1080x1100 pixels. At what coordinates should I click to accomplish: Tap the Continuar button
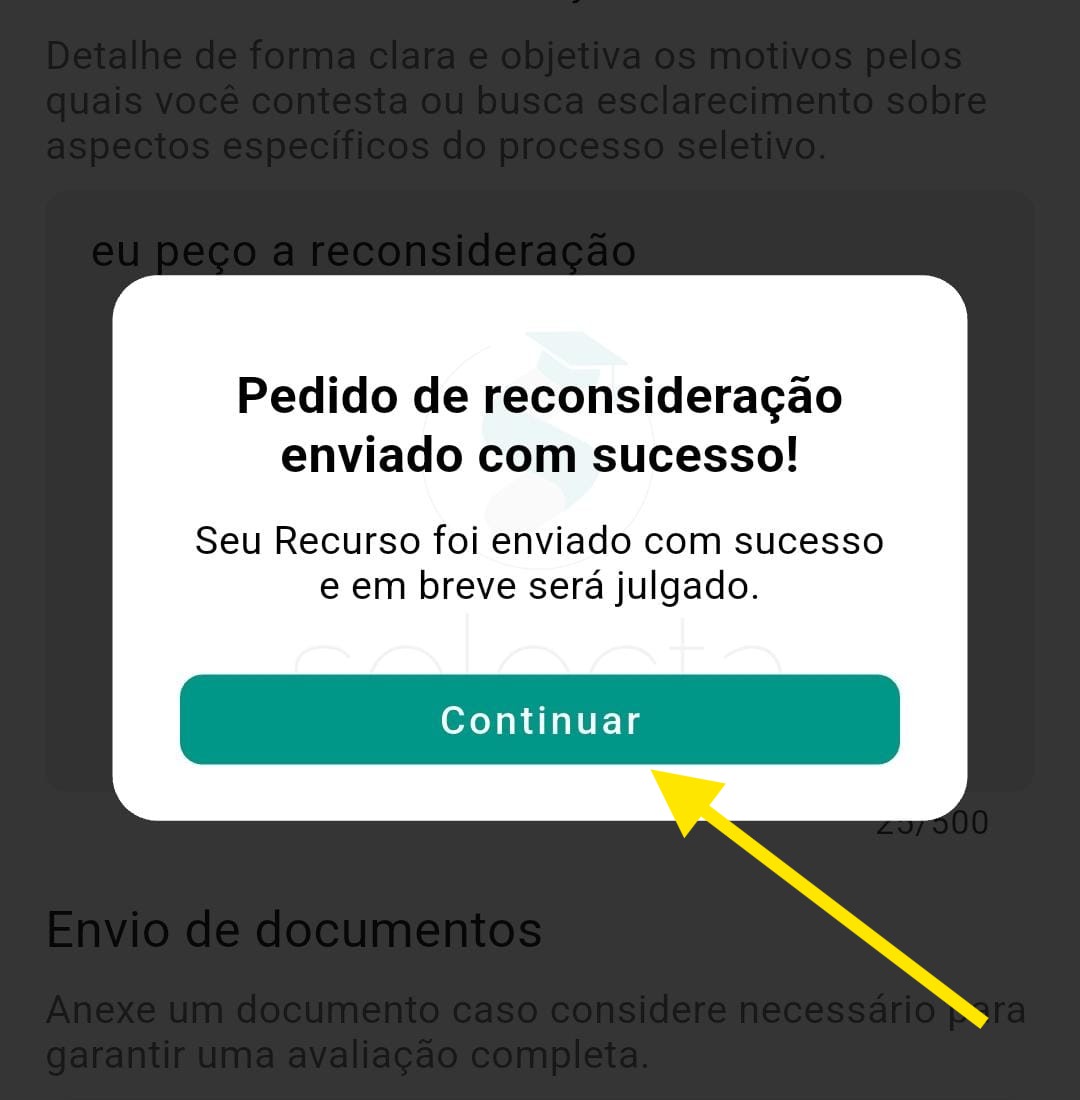(540, 720)
